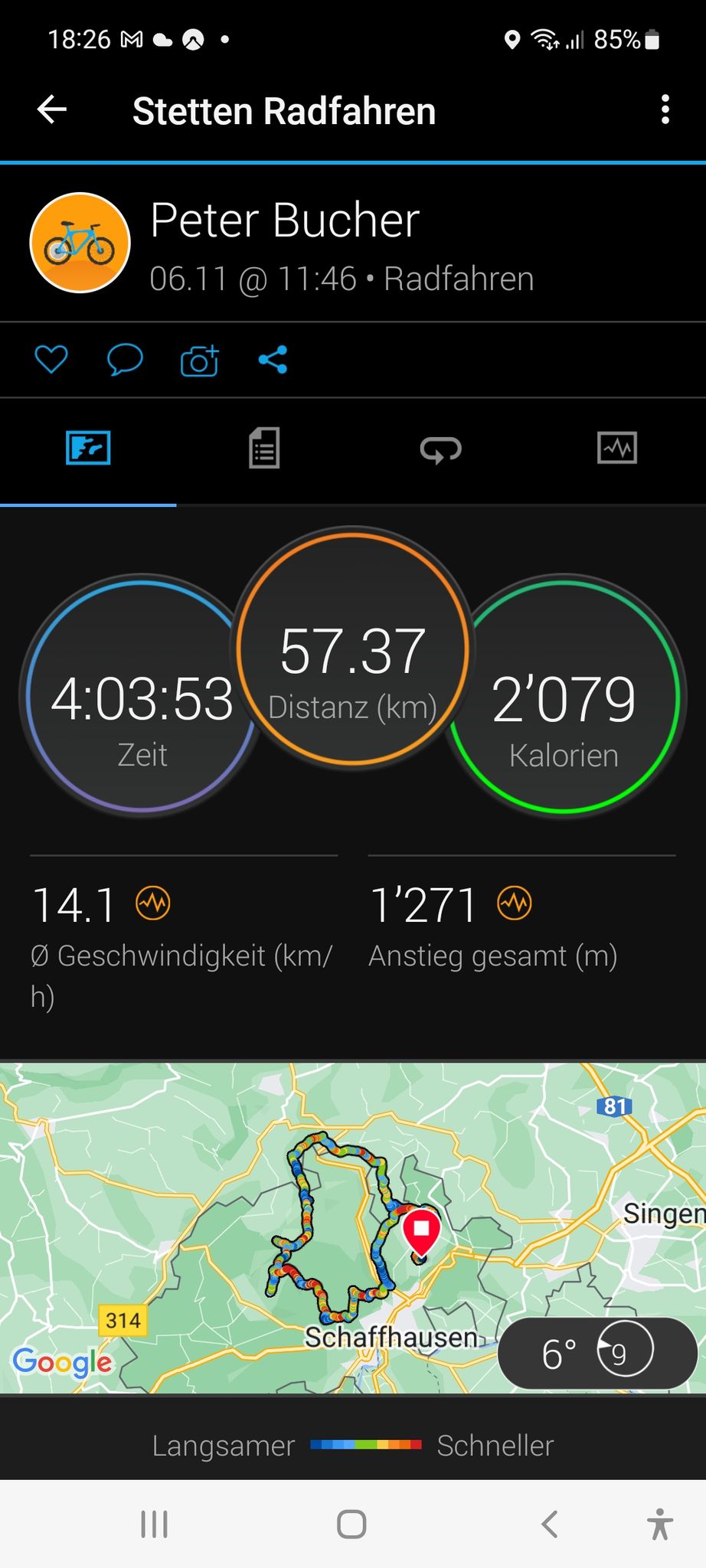This screenshot has height=1568, width=706.
Task: Switch to the stats details tab
Action: pos(264,449)
